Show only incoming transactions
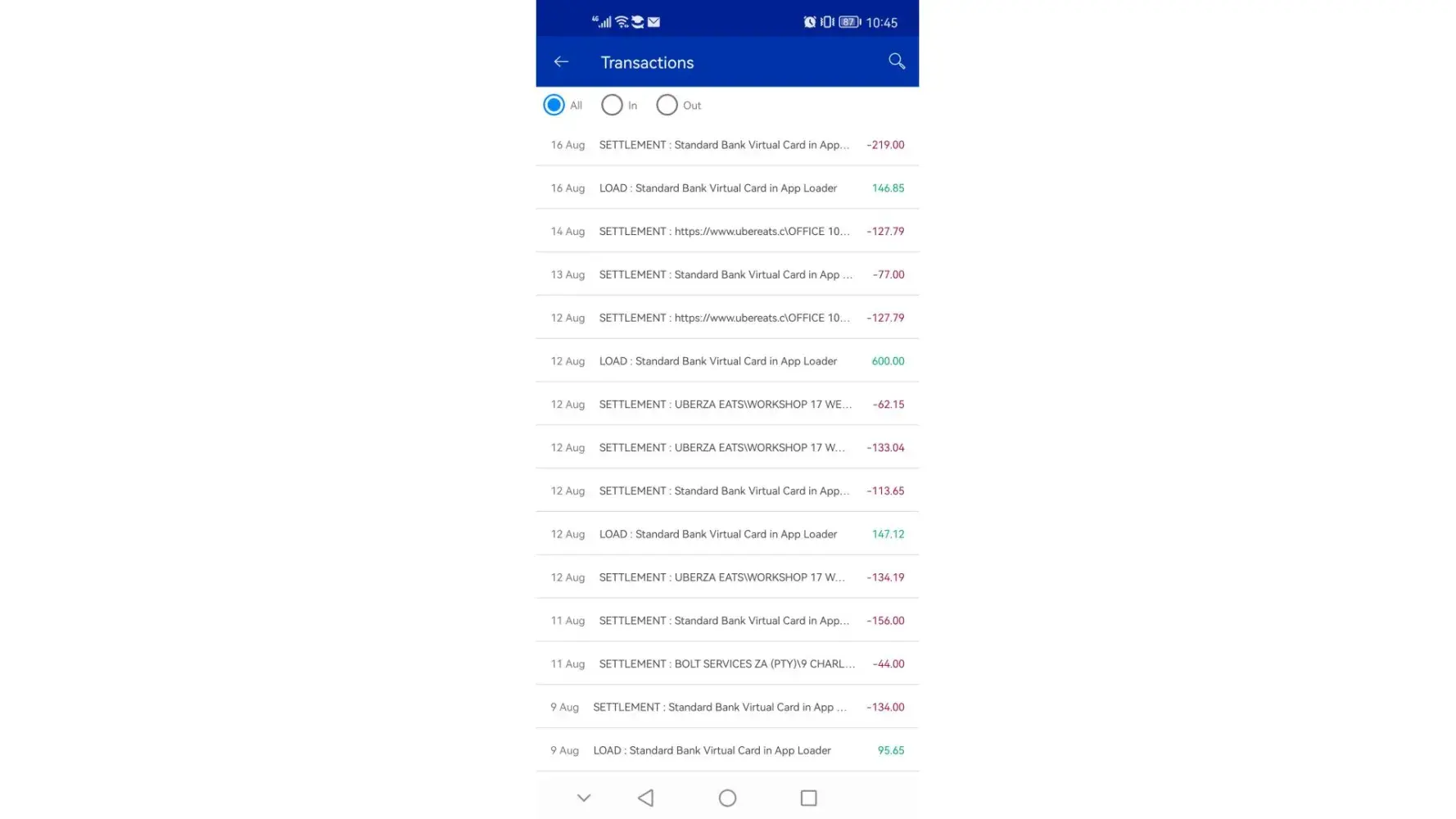The width and height of the screenshot is (1456, 819). tap(612, 105)
